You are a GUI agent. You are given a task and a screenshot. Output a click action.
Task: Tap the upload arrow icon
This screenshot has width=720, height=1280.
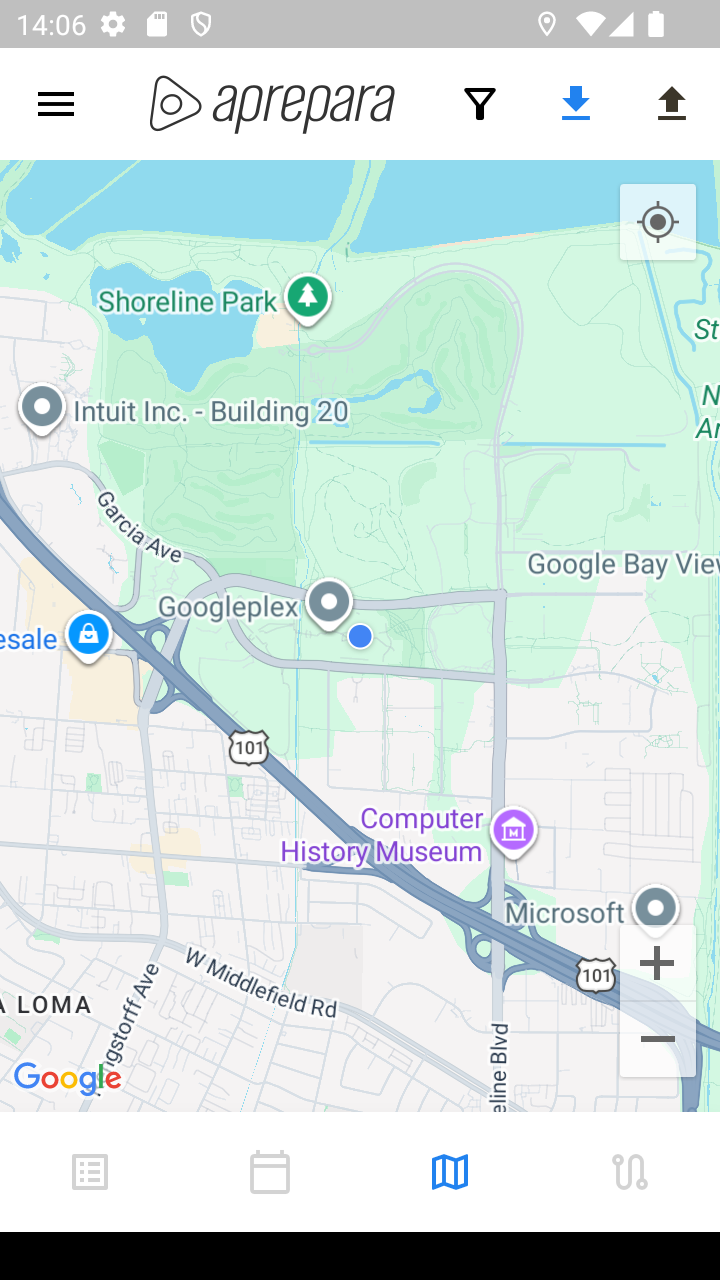672,104
